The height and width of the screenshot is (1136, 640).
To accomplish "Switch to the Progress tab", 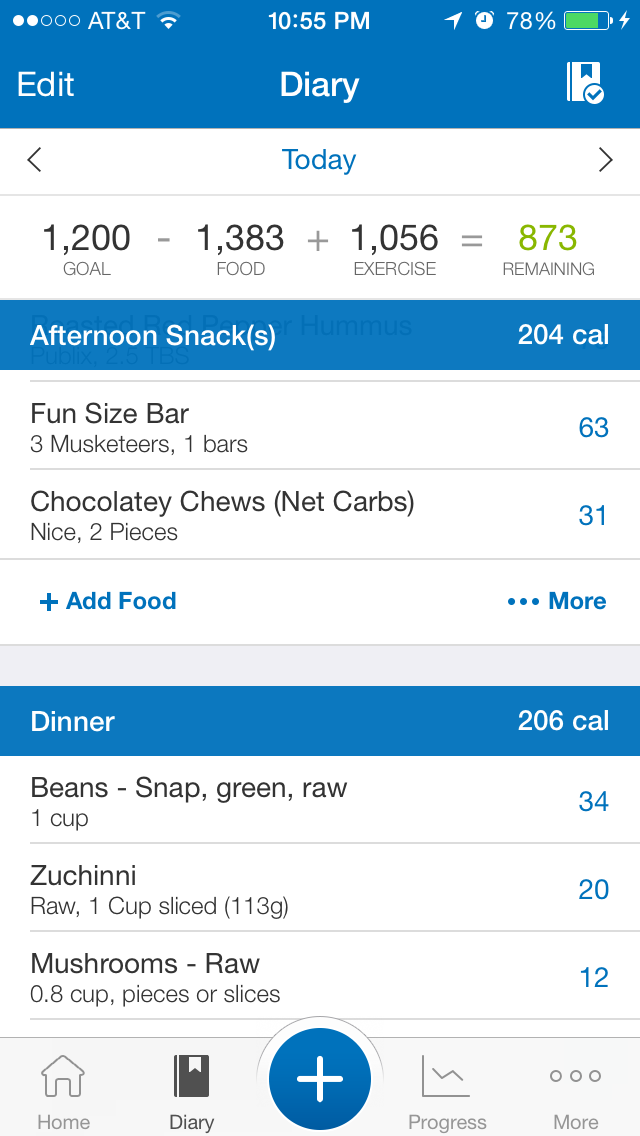I will pos(447,1092).
